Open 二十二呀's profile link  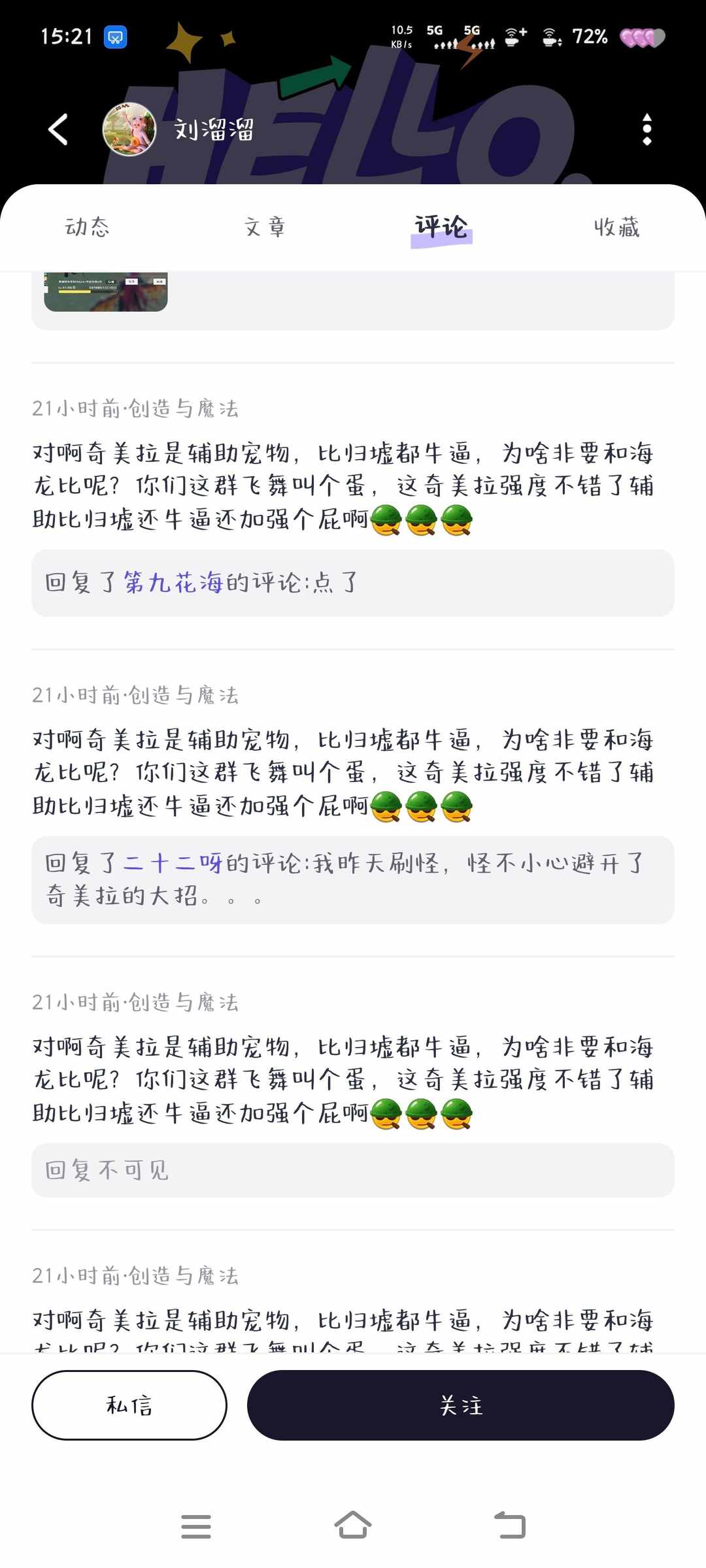coord(173,863)
